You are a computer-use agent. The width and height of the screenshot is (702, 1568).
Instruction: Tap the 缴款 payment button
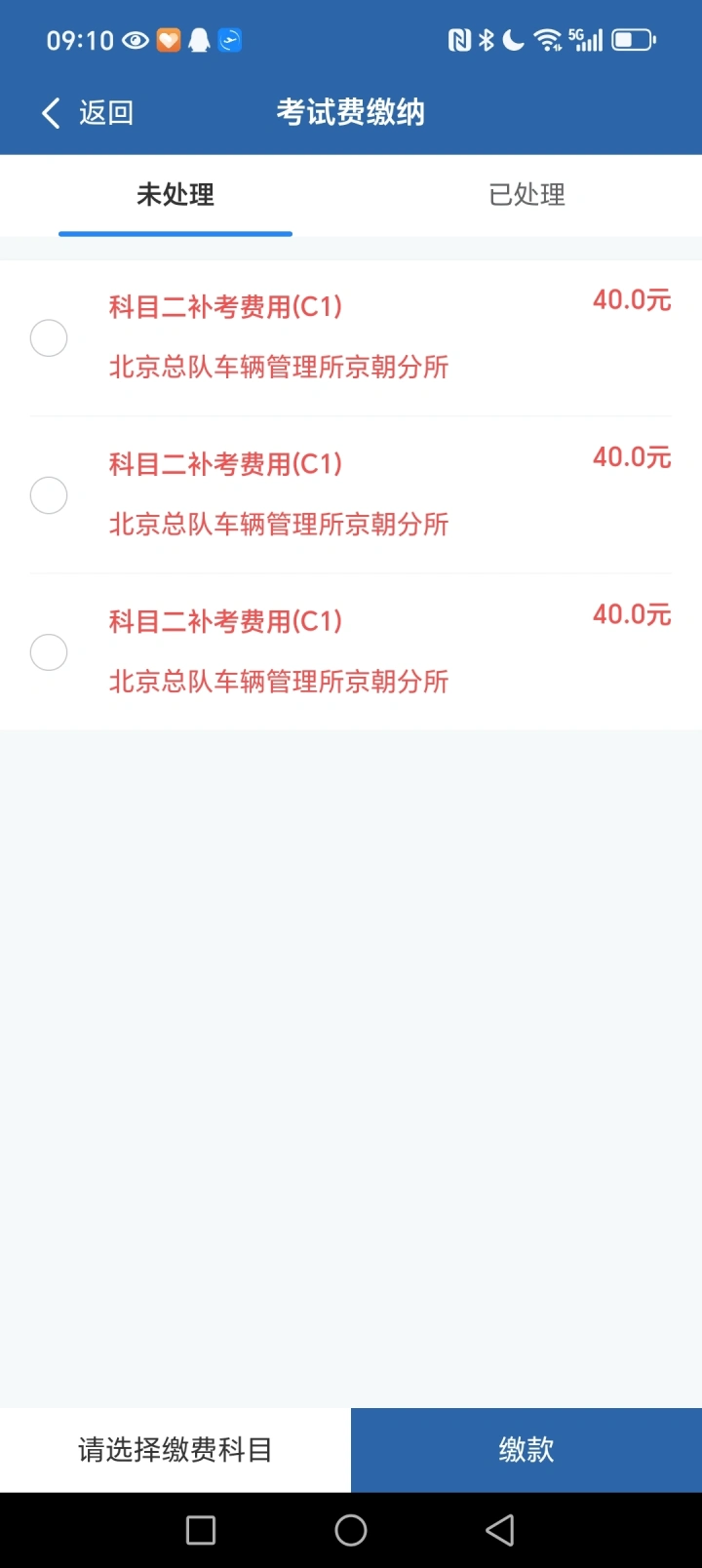[x=526, y=1450]
